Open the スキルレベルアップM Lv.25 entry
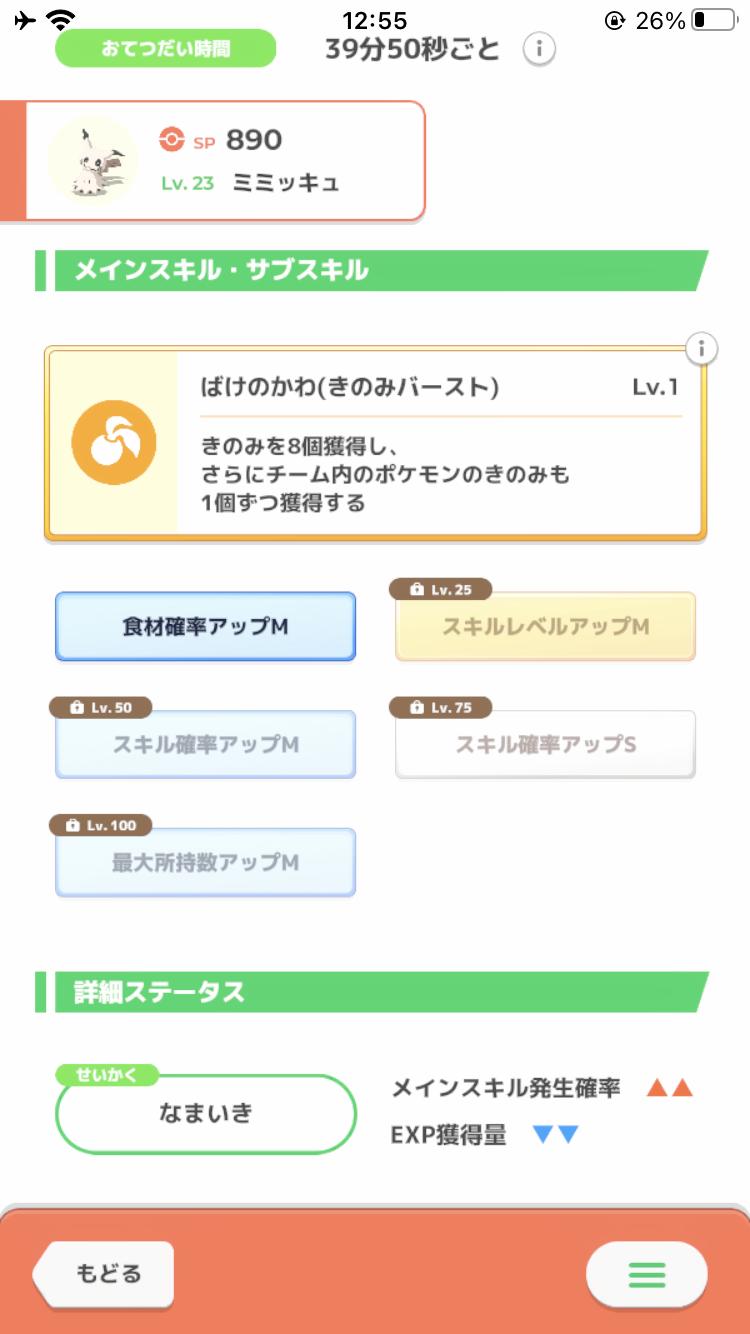The width and height of the screenshot is (750, 1334). [545, 626]
